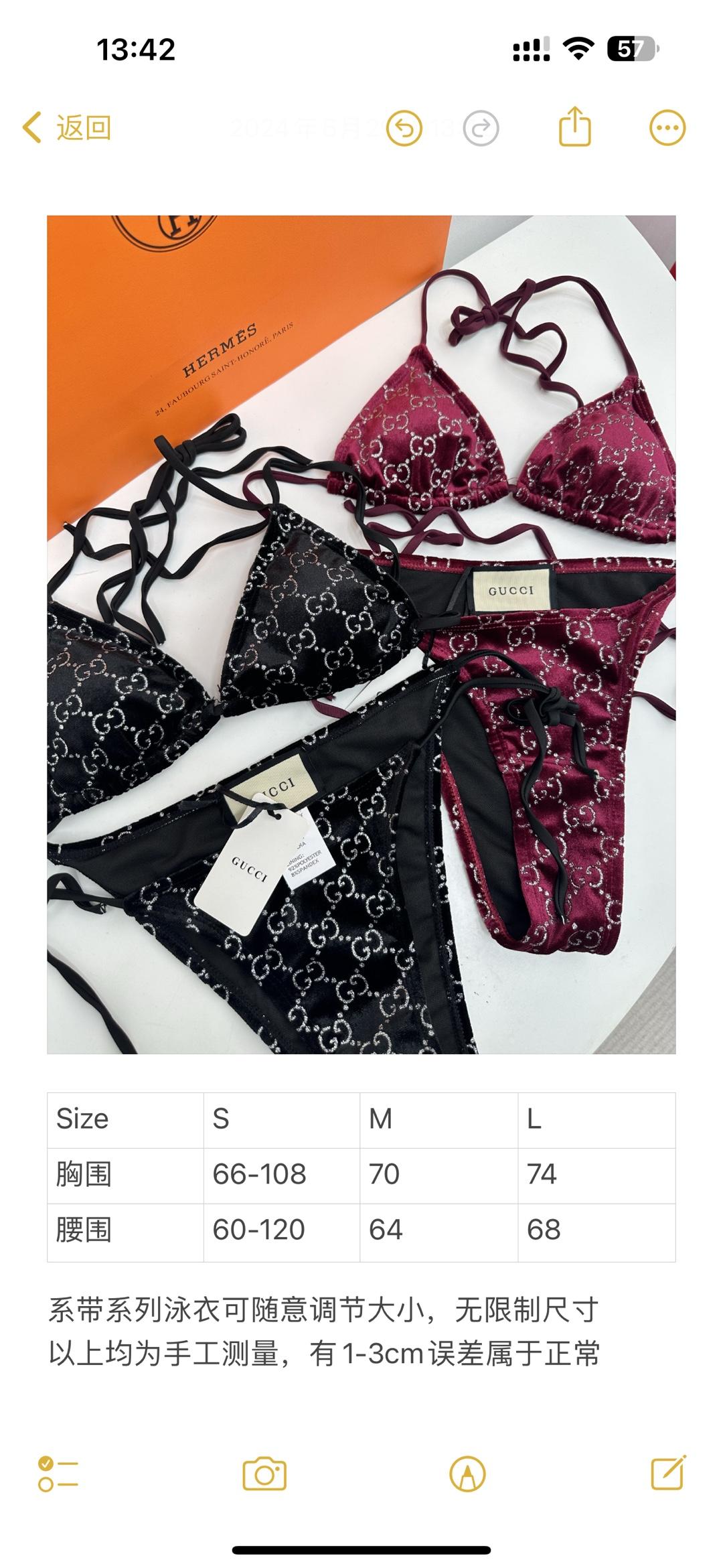Screen dimensions: 723x1568
Task: Go back via the 返回 button
Action: coord(67,127)
